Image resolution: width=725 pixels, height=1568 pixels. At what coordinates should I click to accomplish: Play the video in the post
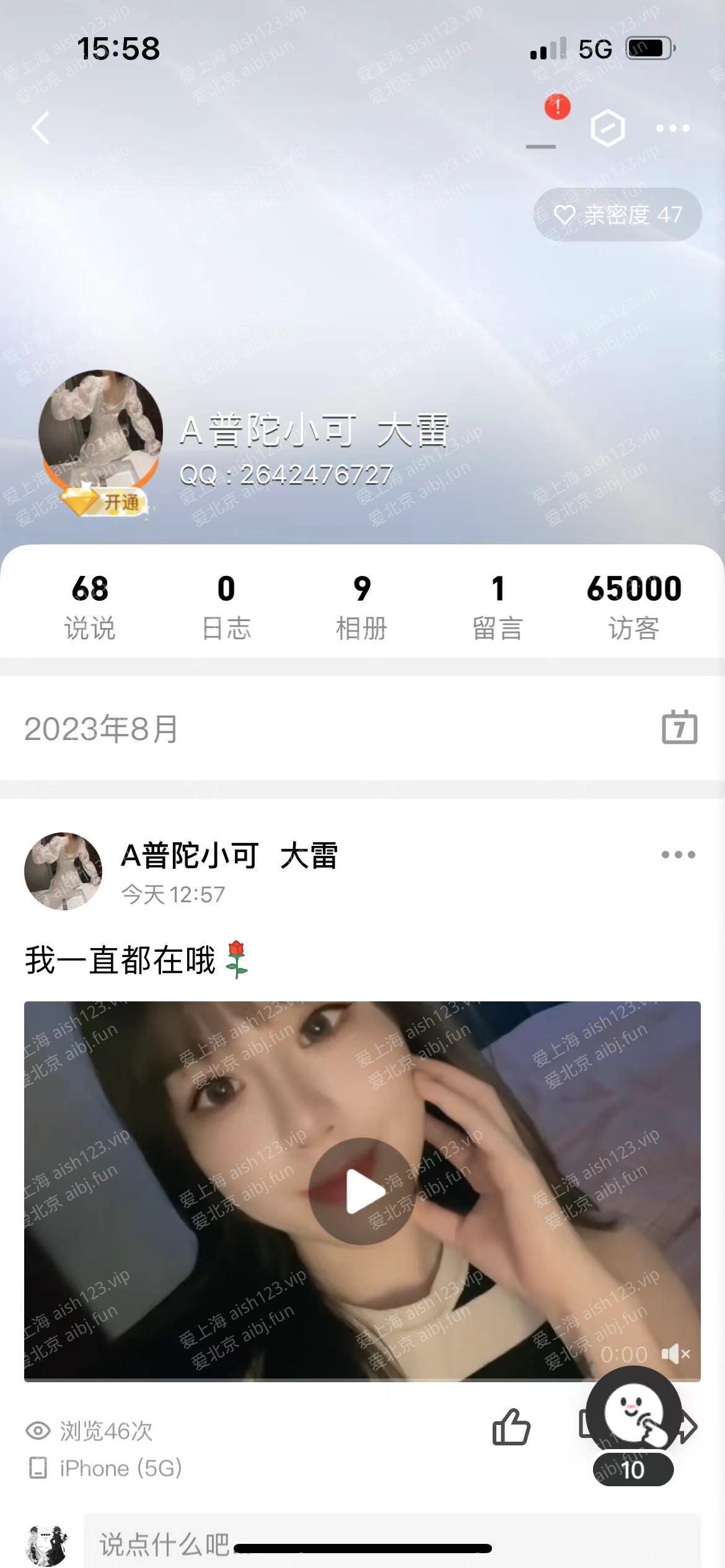point(362,1191)
